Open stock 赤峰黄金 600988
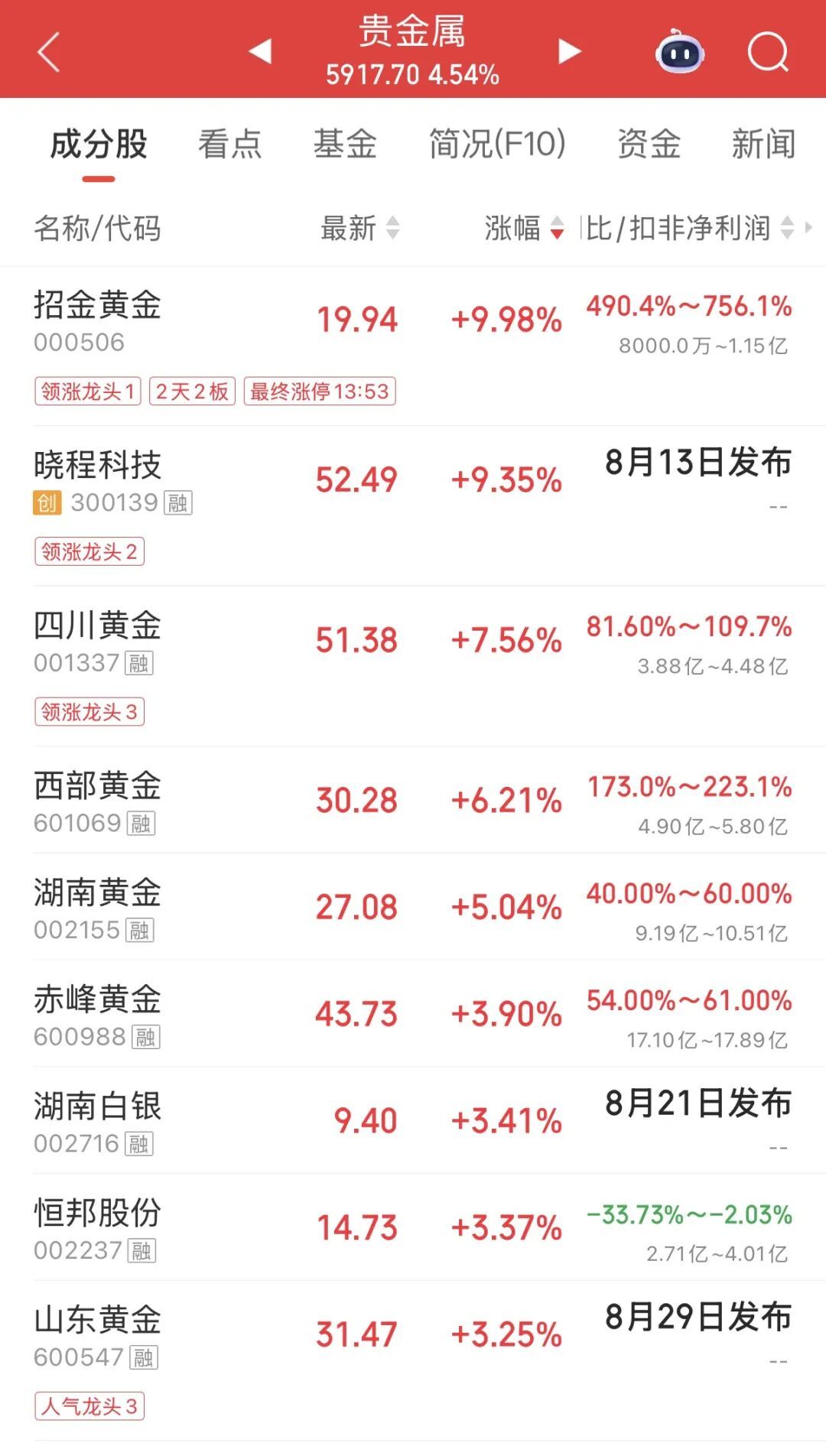The height and width of the screenshot is (1456, 826). pos(413,1014)
